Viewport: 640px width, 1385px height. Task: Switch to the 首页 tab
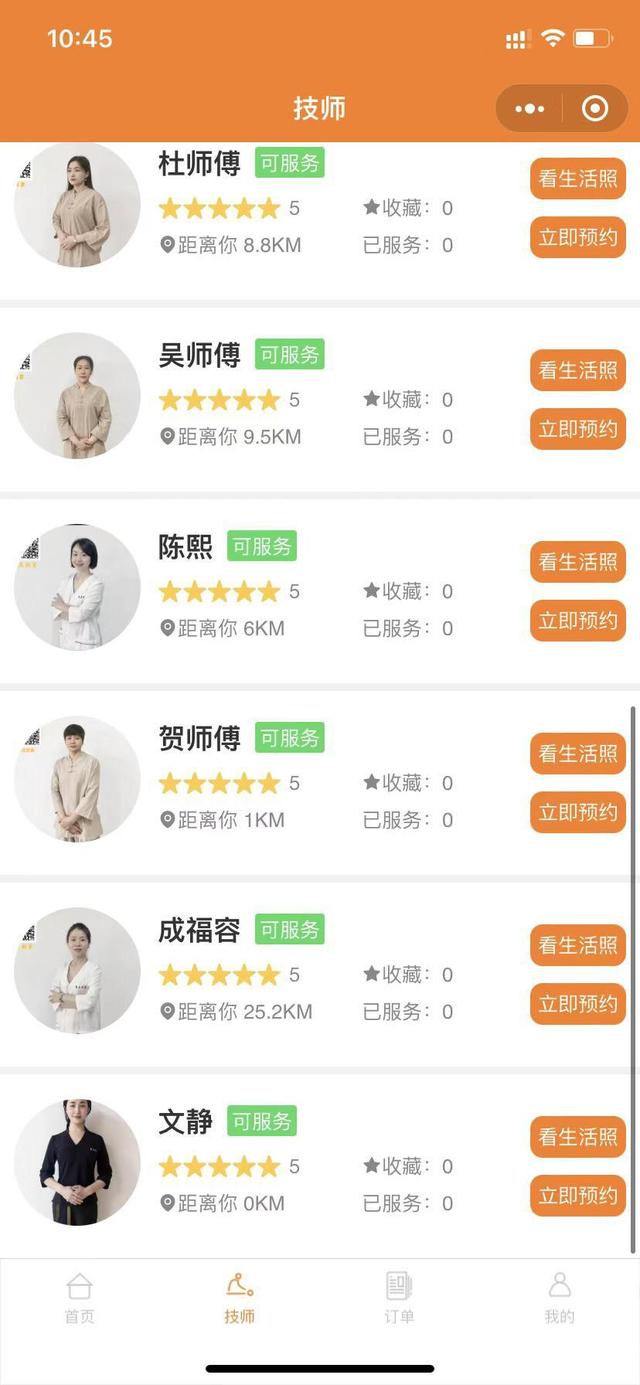click(x=80, y=1299)
